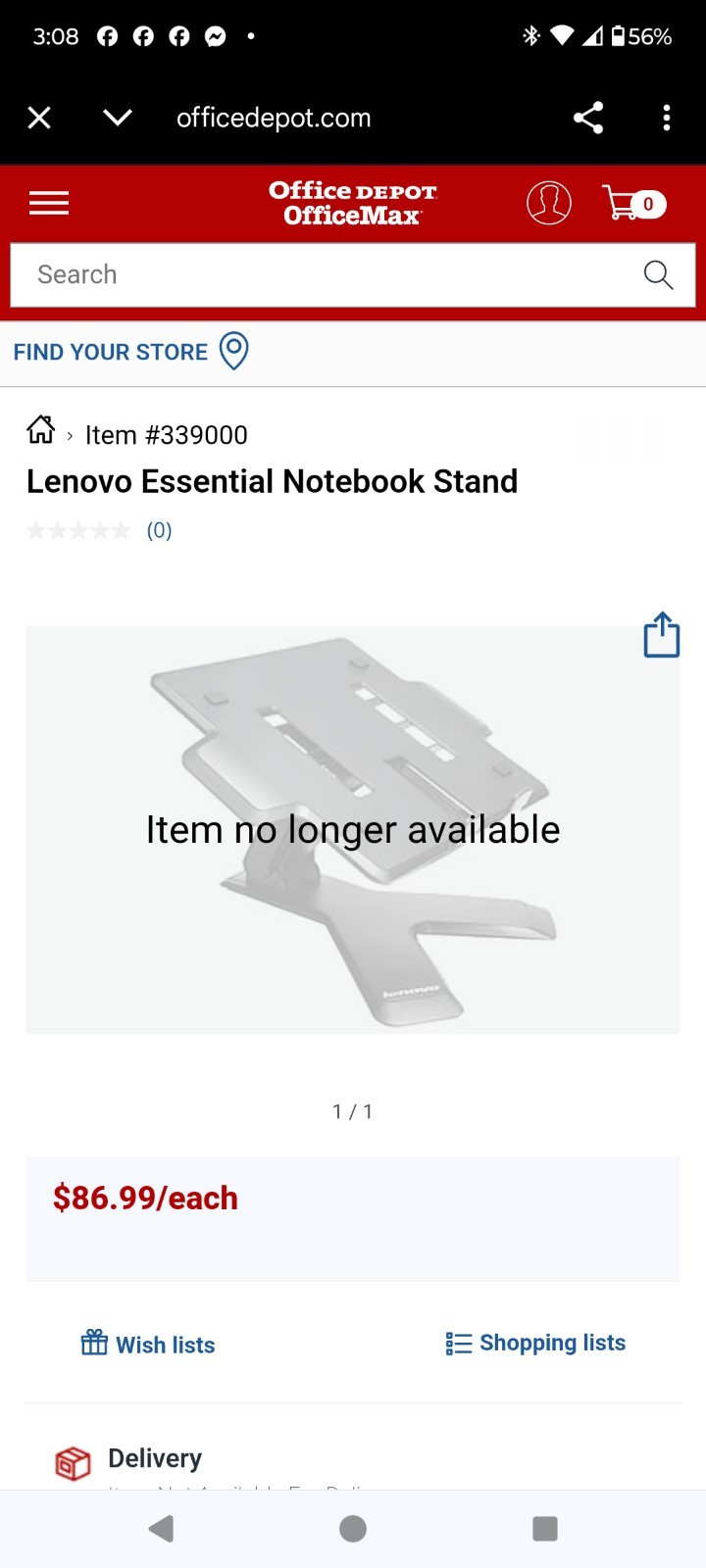Screen dimensions: 706x1568
Task: Open Find Your Store locator
Action: coord(130,352)
